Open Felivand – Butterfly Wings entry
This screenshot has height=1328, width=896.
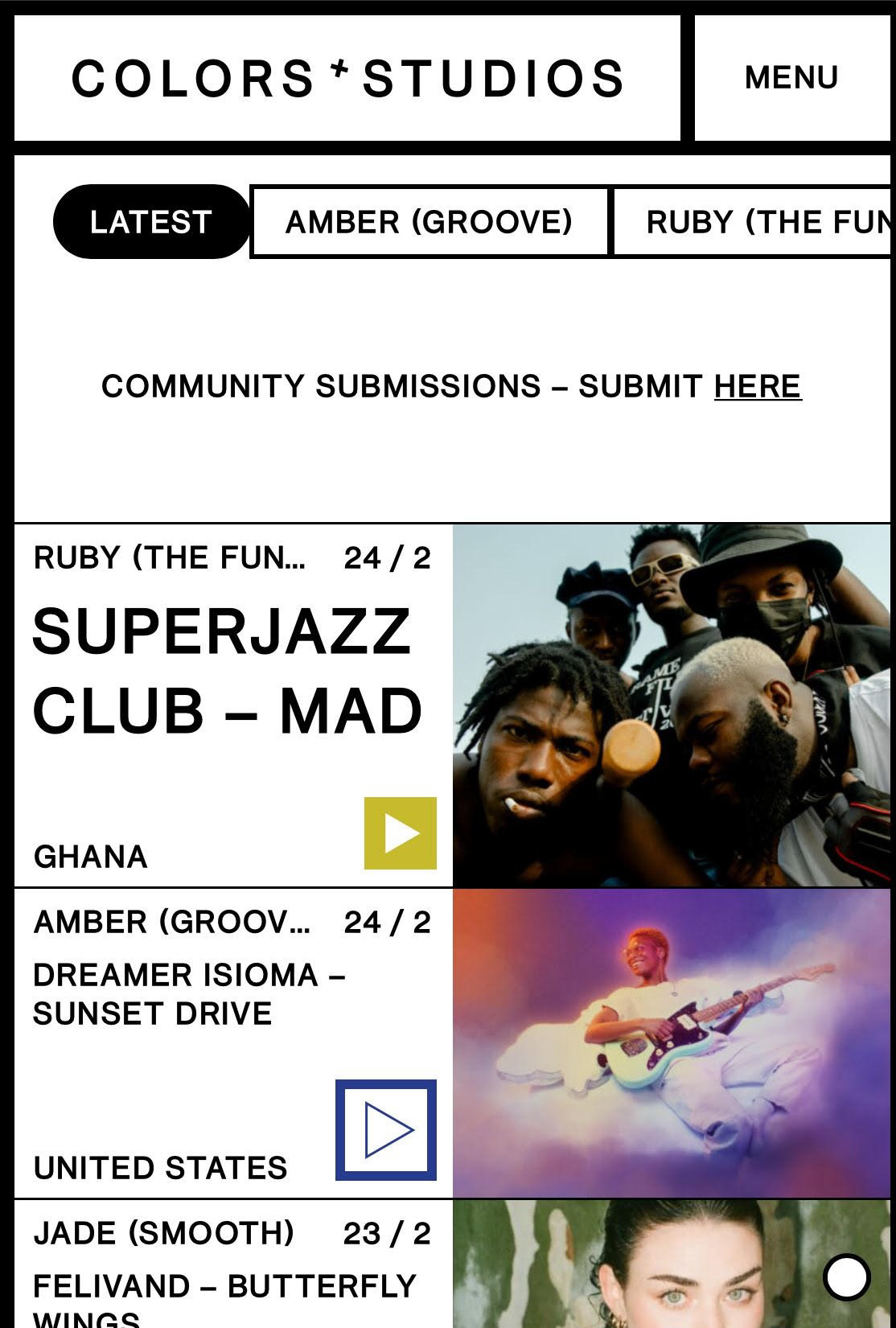click(x=225, y=1287)
